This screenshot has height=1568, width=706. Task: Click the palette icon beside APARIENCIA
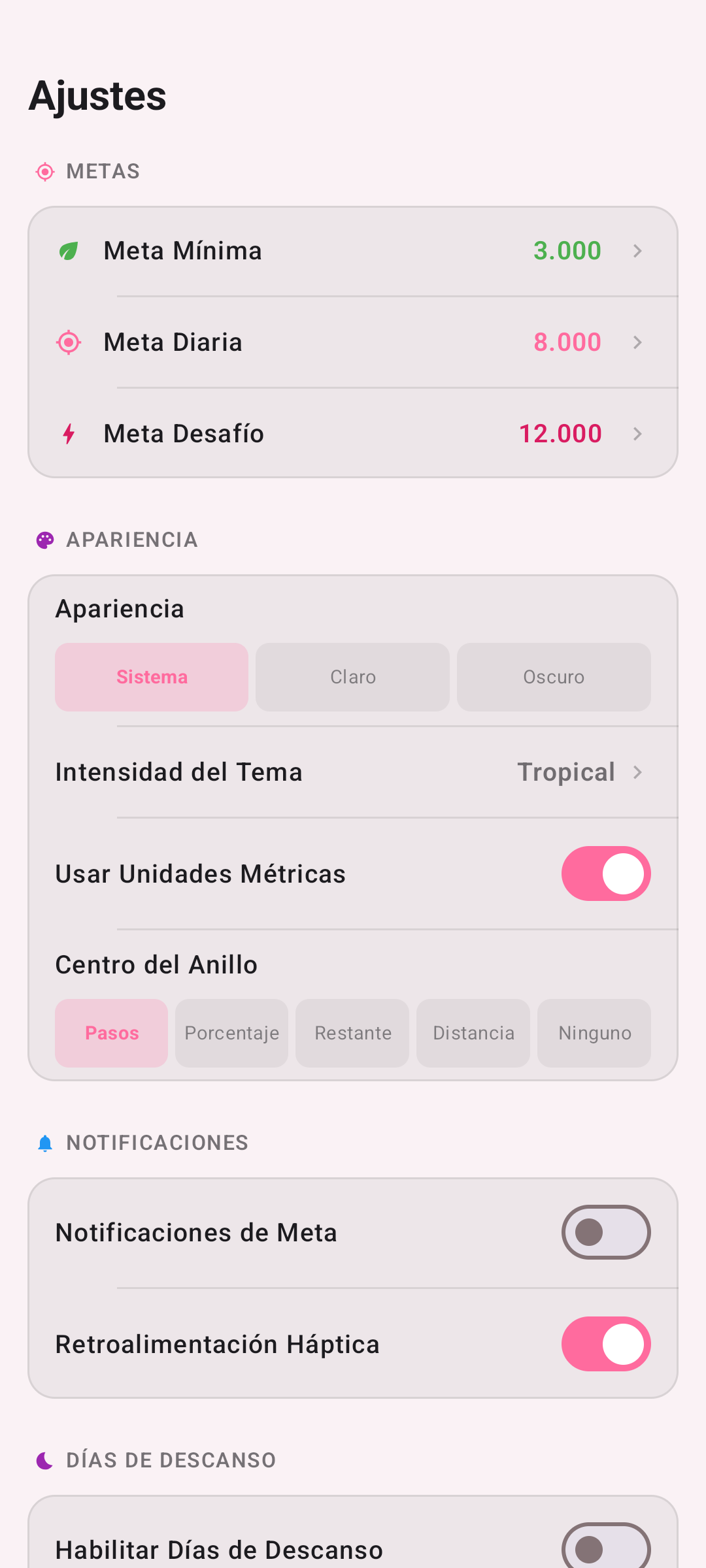tap(44, 540)
